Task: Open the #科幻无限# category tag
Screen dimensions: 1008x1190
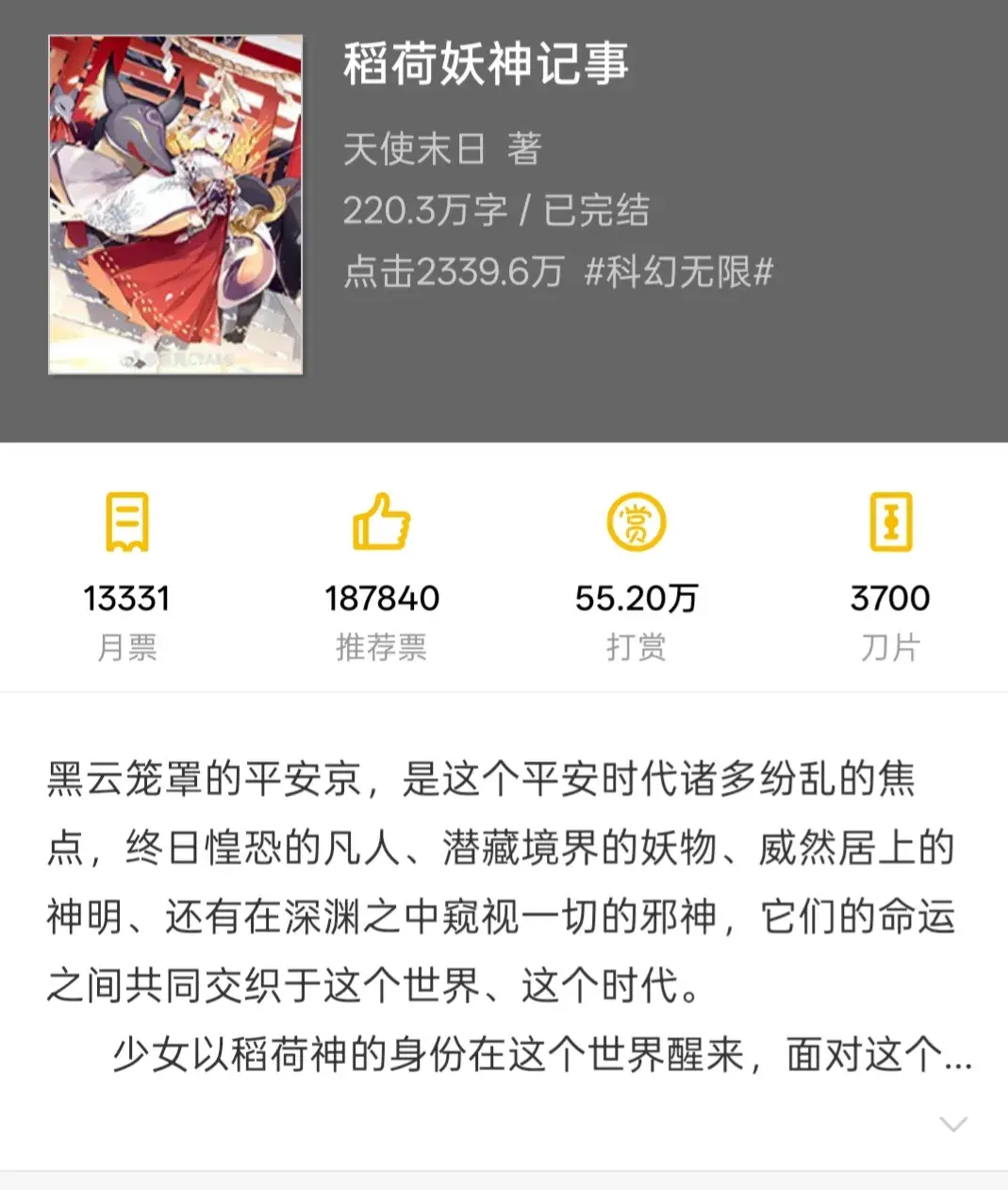Action: pos(679,273)
